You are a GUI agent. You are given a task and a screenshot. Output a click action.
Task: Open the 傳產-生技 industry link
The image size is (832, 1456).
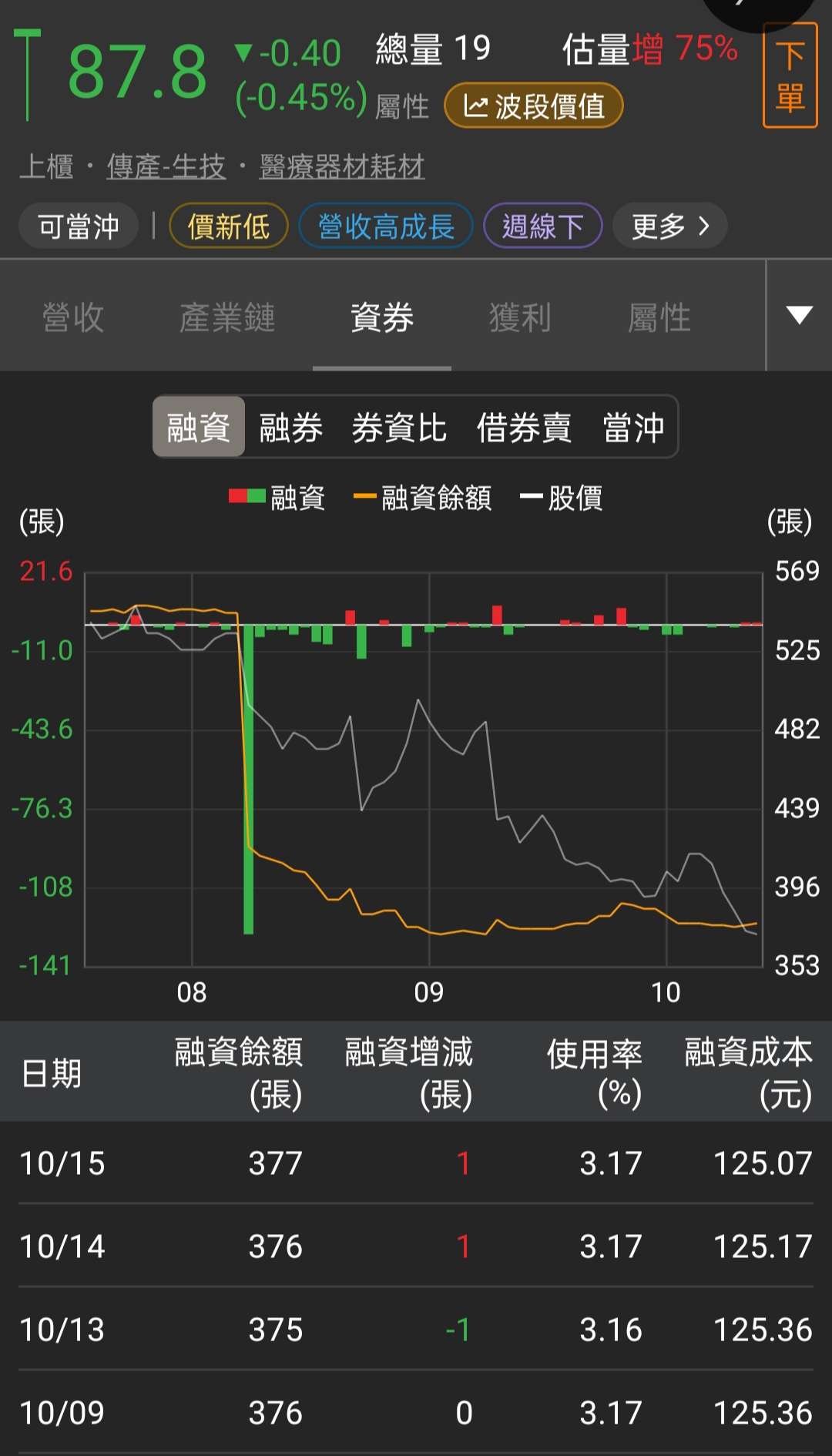[x=166, y=166]
